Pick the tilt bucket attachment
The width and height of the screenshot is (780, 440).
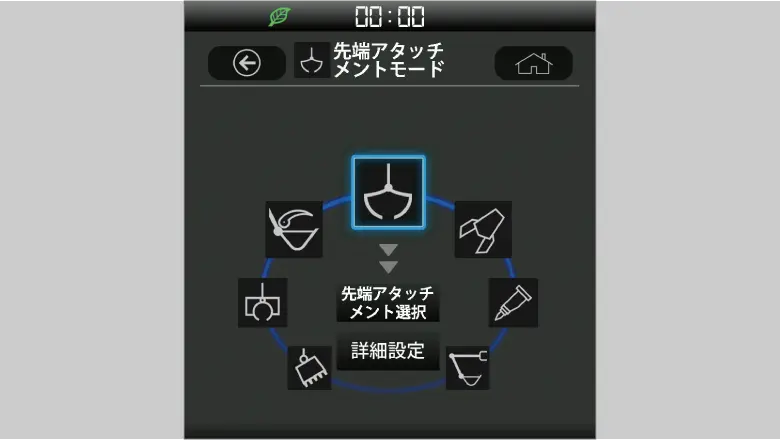[467, 367]
